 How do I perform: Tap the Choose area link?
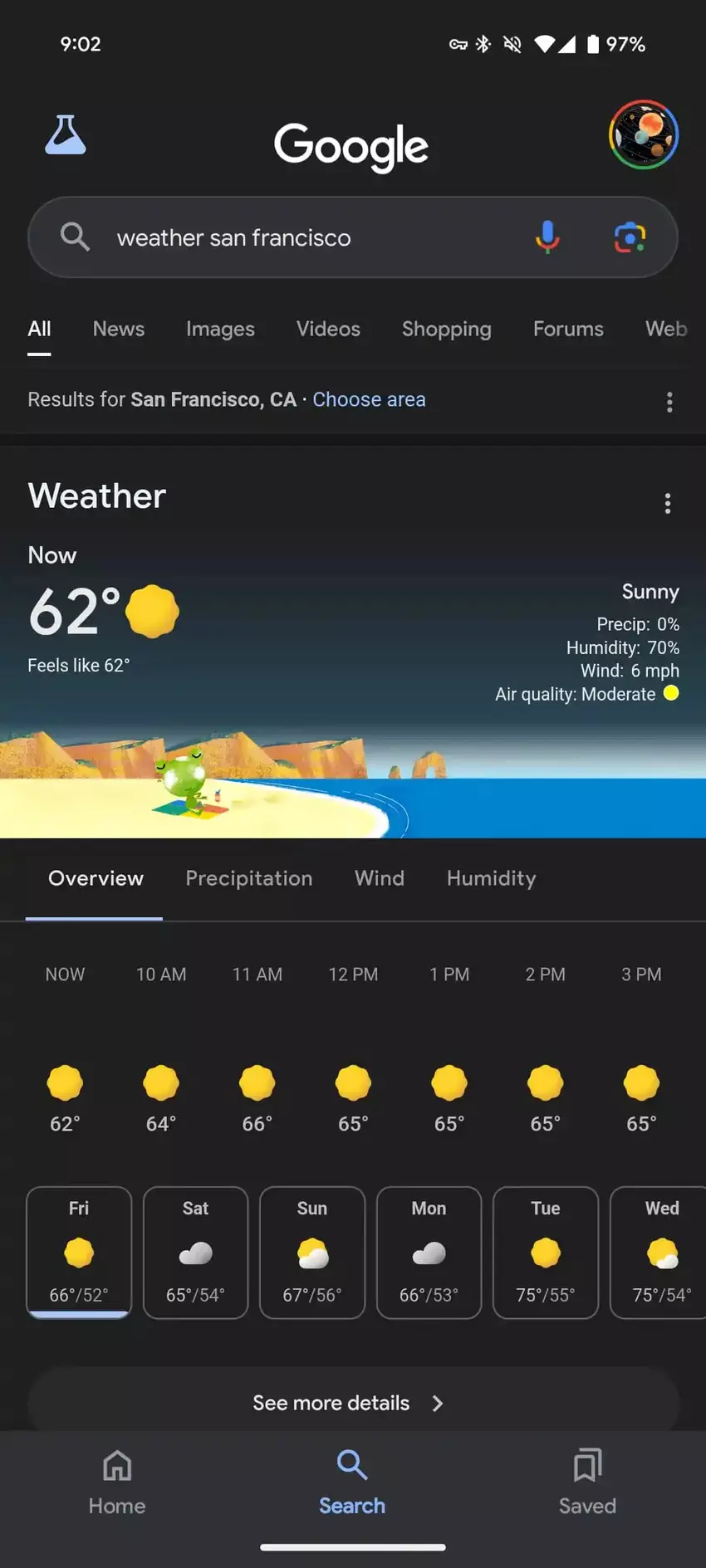coord(369,400)
